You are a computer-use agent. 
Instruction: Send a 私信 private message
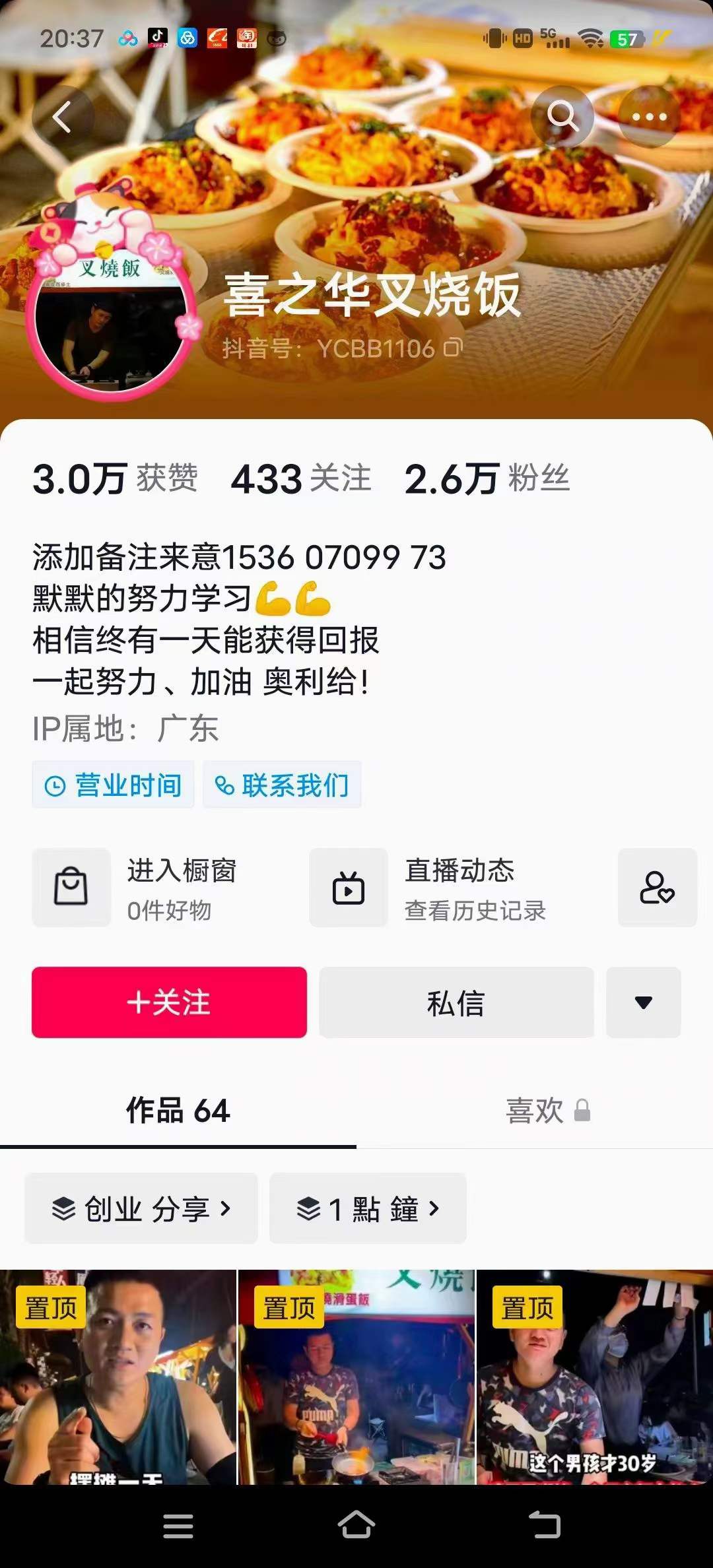[456, 1002]
